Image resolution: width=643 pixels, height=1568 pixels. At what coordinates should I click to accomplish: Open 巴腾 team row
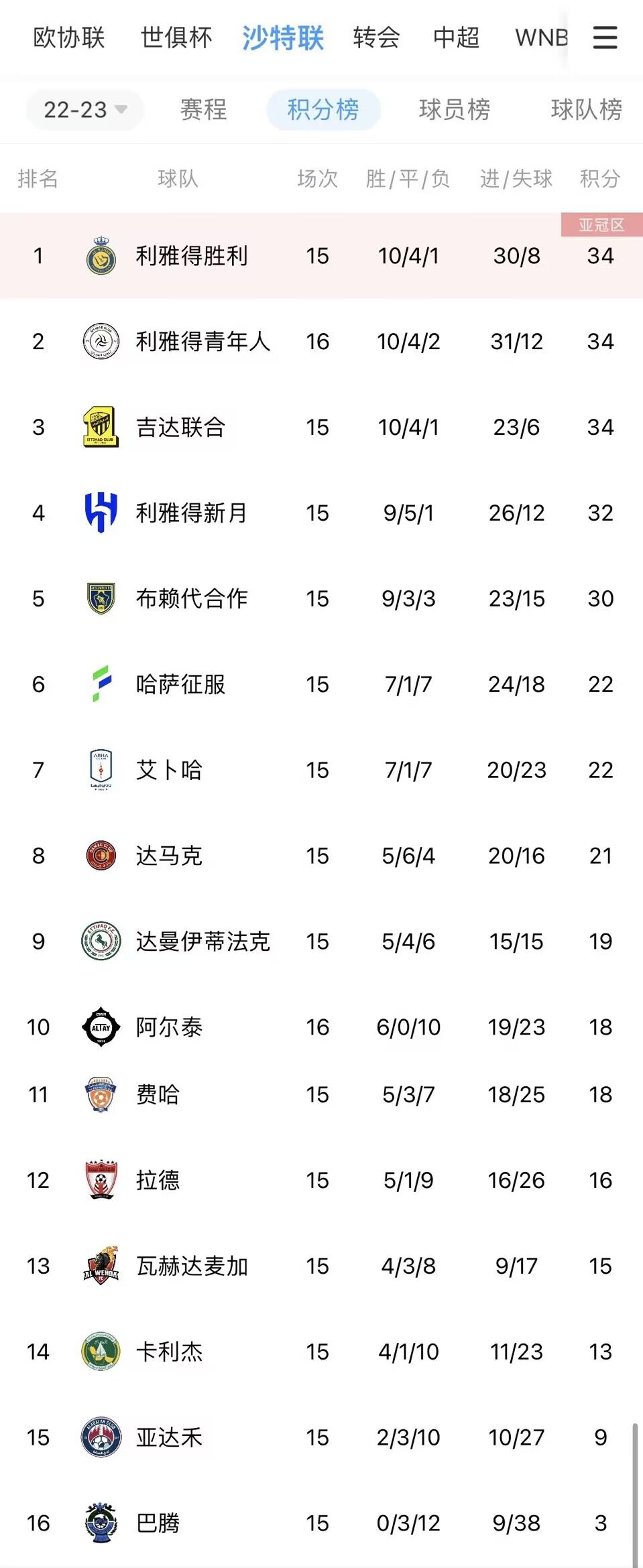tap(158, 1524)
